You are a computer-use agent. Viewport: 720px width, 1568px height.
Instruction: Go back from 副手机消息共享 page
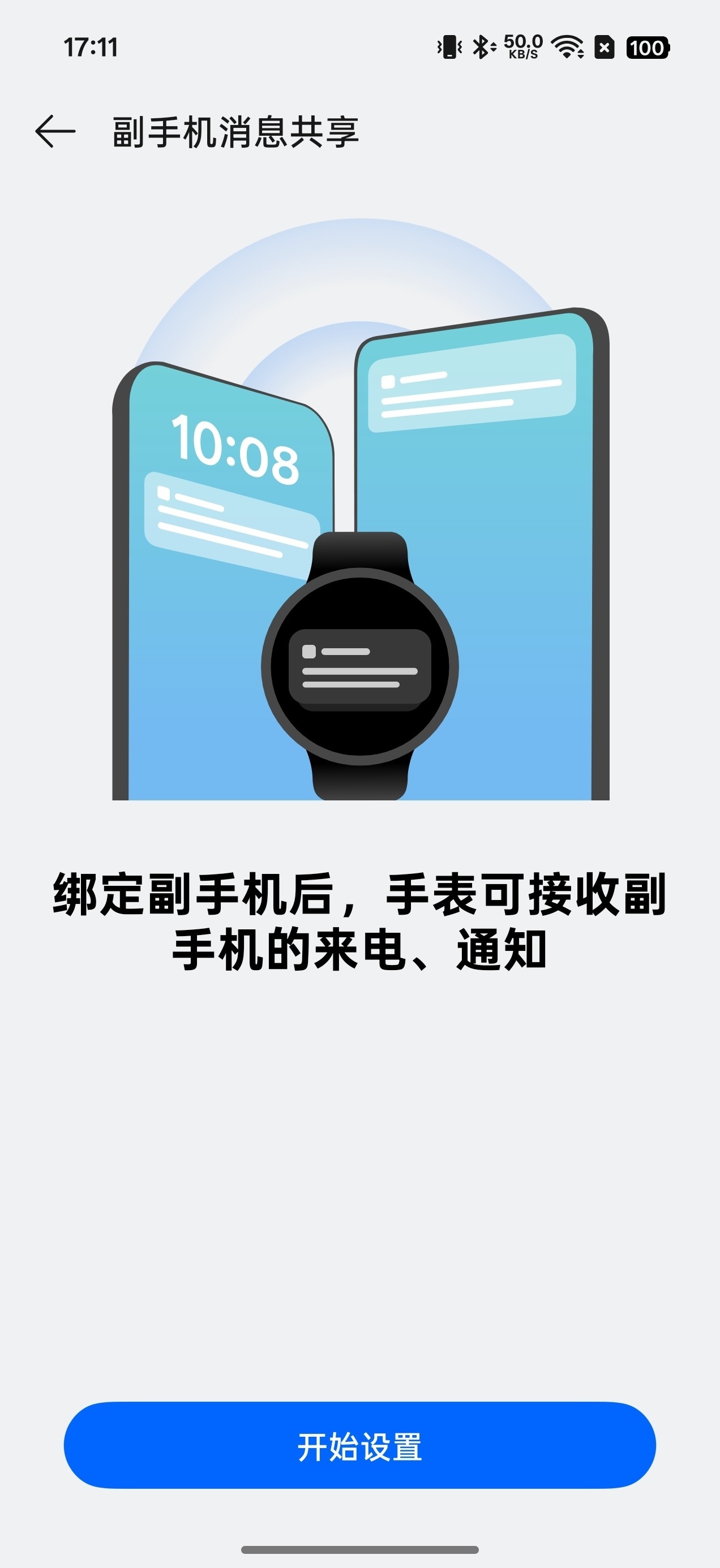tap(55, 131)
